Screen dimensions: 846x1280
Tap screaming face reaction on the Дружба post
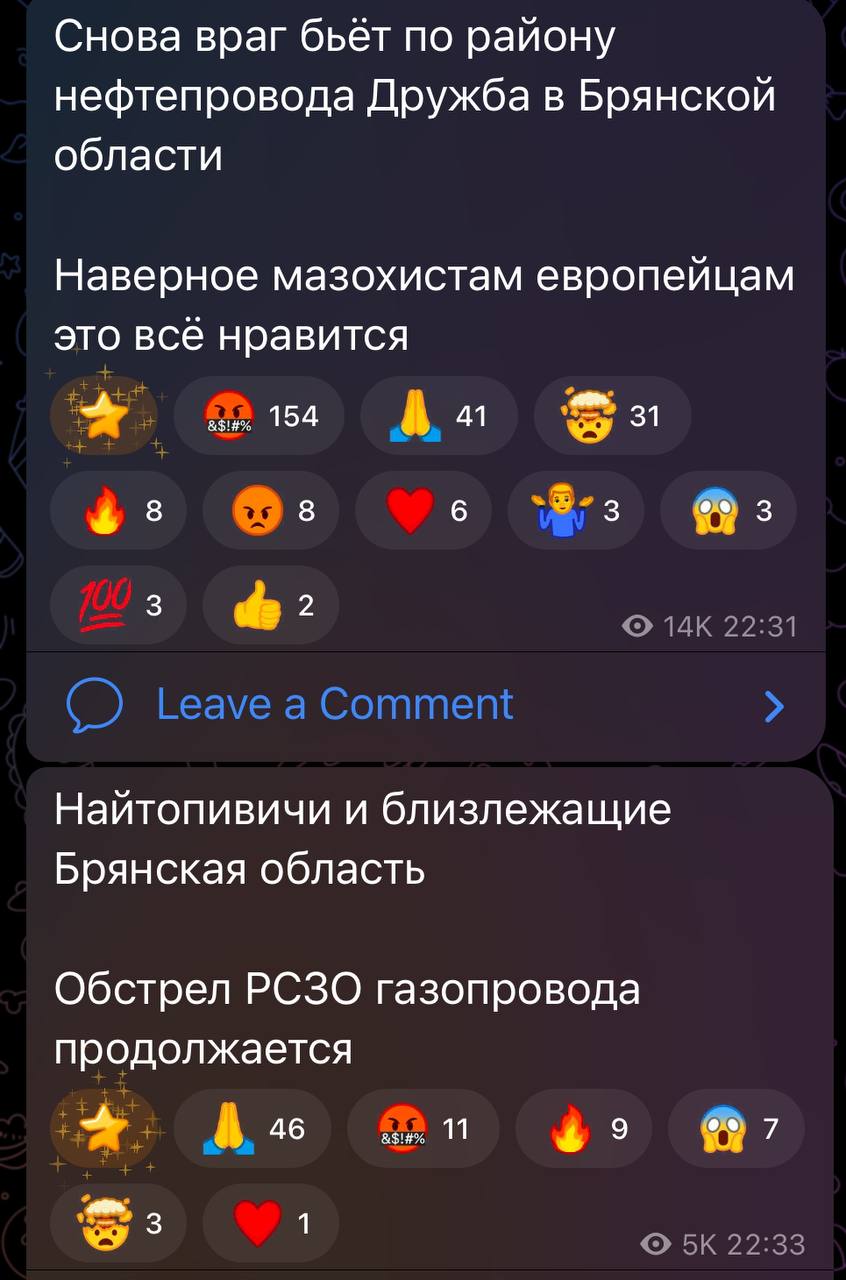click(729, 511)
